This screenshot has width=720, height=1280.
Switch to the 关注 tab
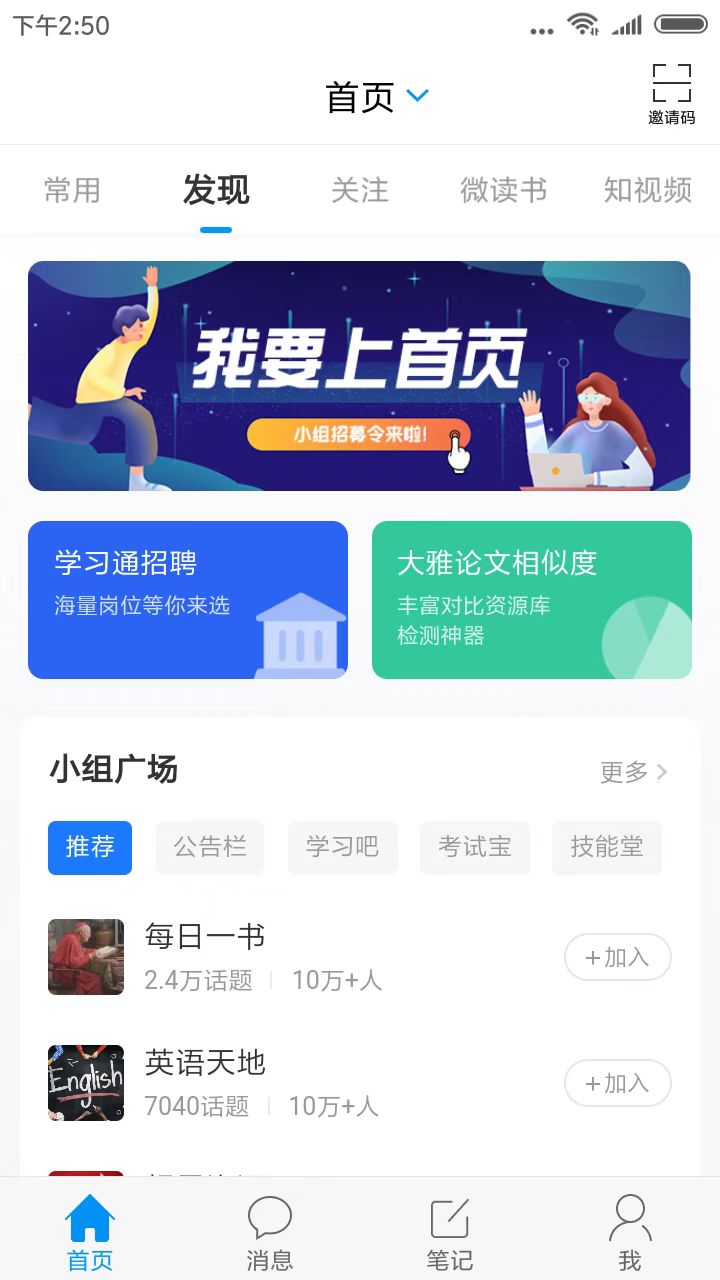pyautogui.click(x=360, y=190)
